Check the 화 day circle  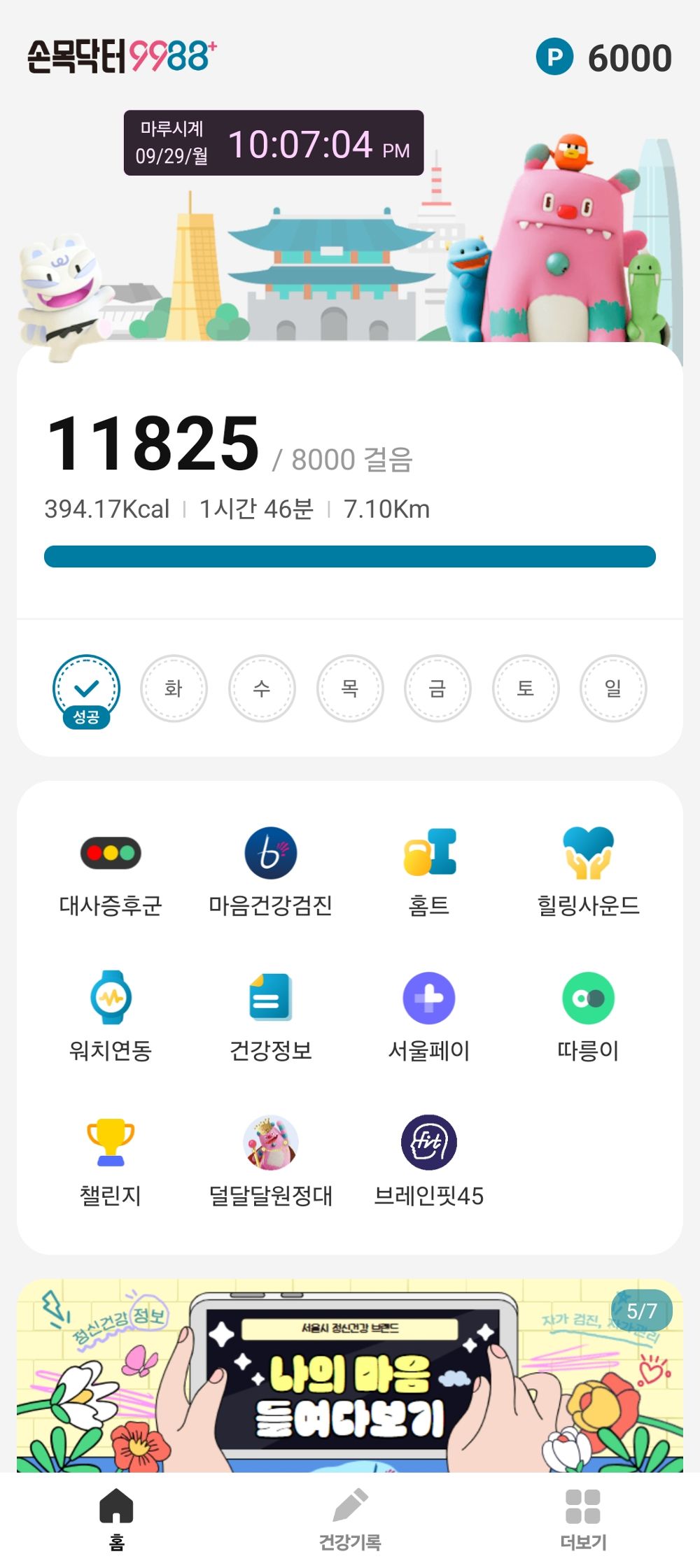(175, 688)
